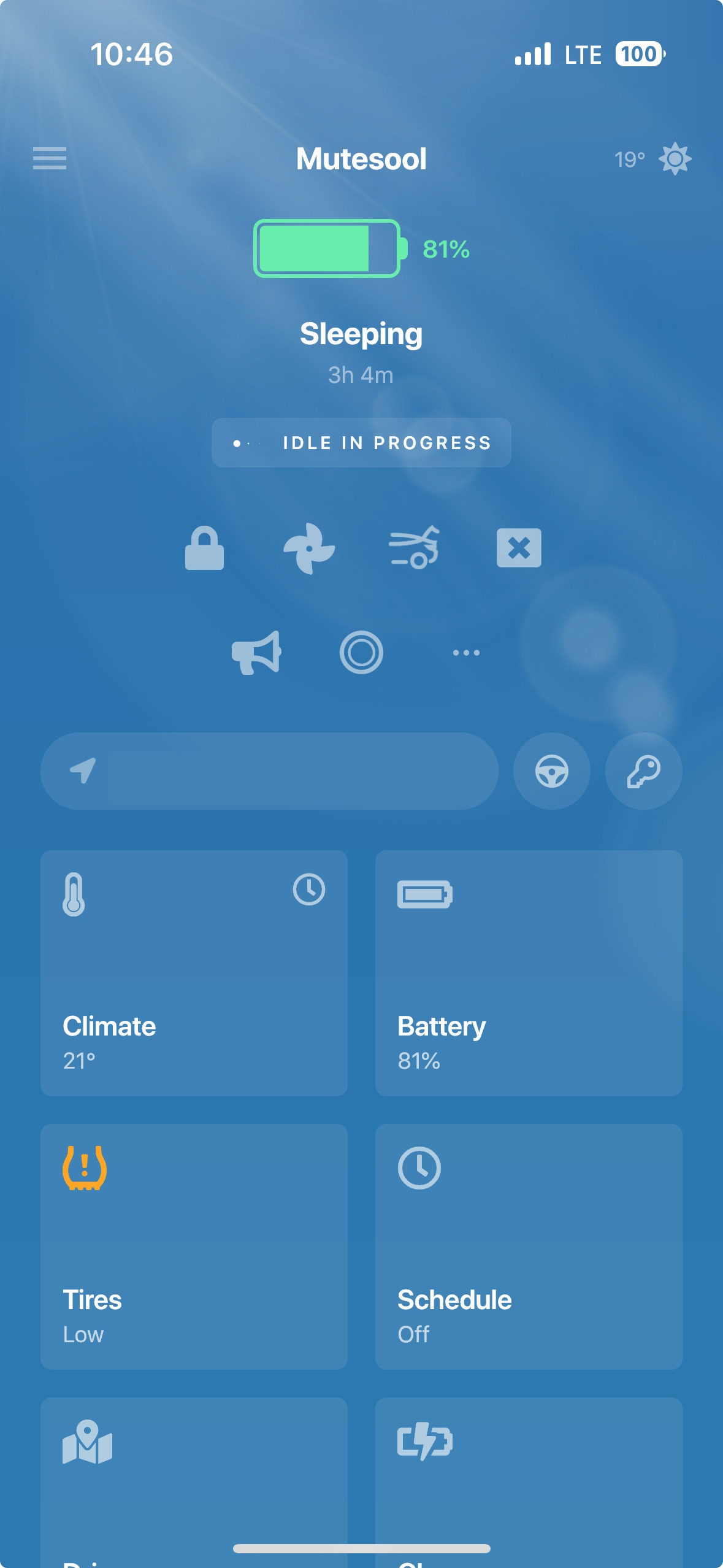This screenshot has height=1568, width=723.
Task: Tap the square X icon
Action: click(519, 548)
